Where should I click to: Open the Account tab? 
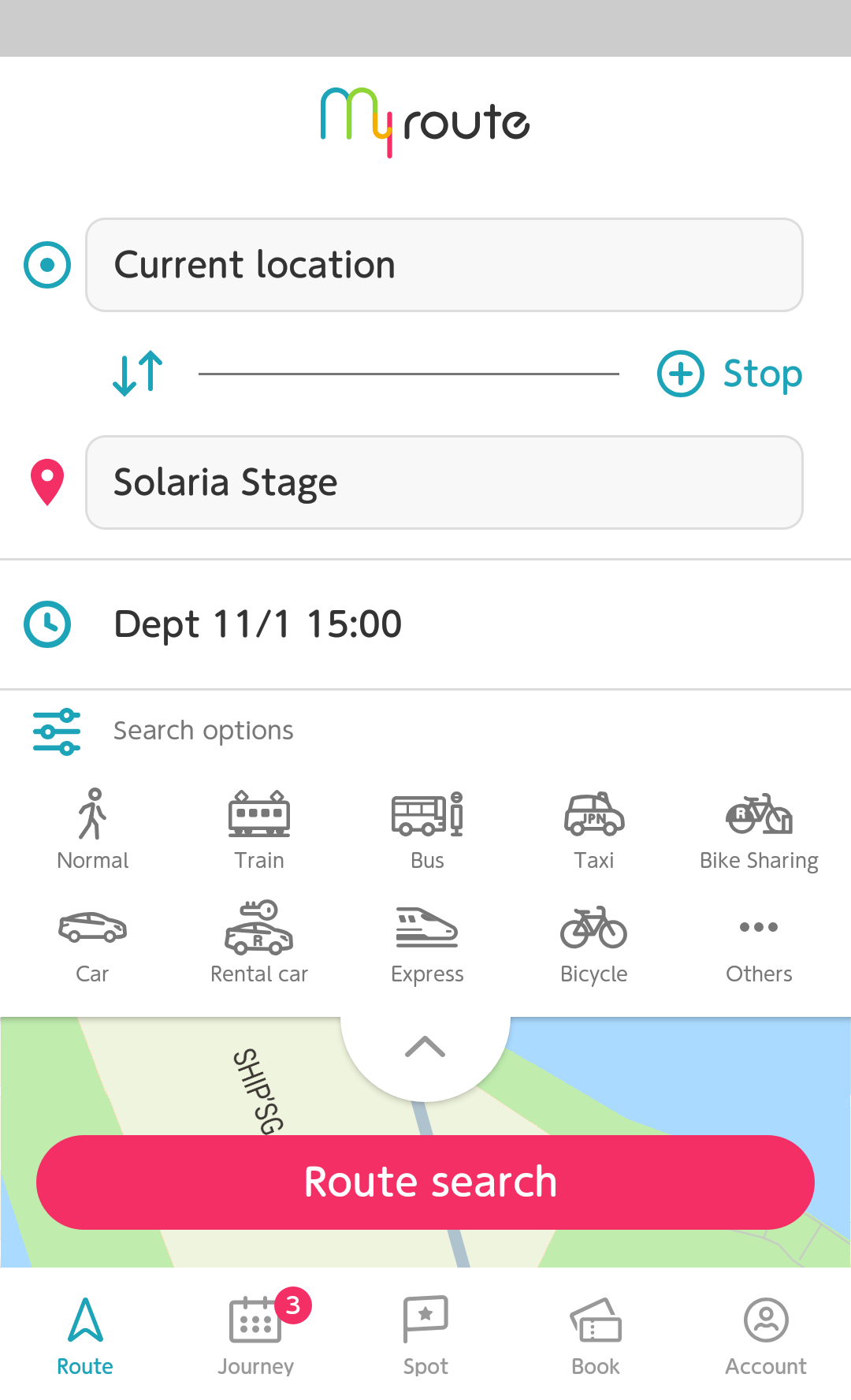[x=766, y=1334]
